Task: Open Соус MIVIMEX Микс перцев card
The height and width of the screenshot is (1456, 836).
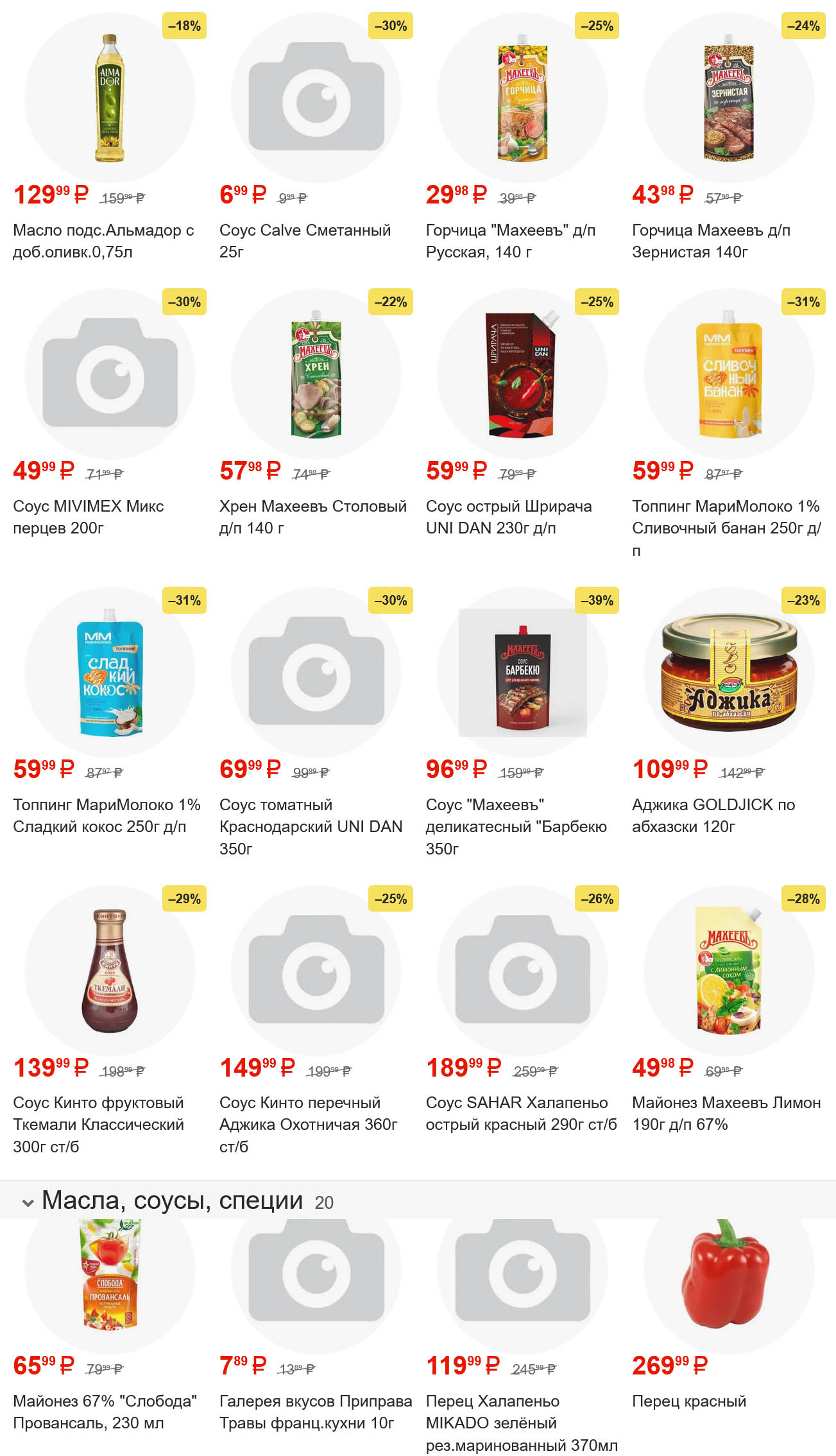Action: tap(110, 374)
